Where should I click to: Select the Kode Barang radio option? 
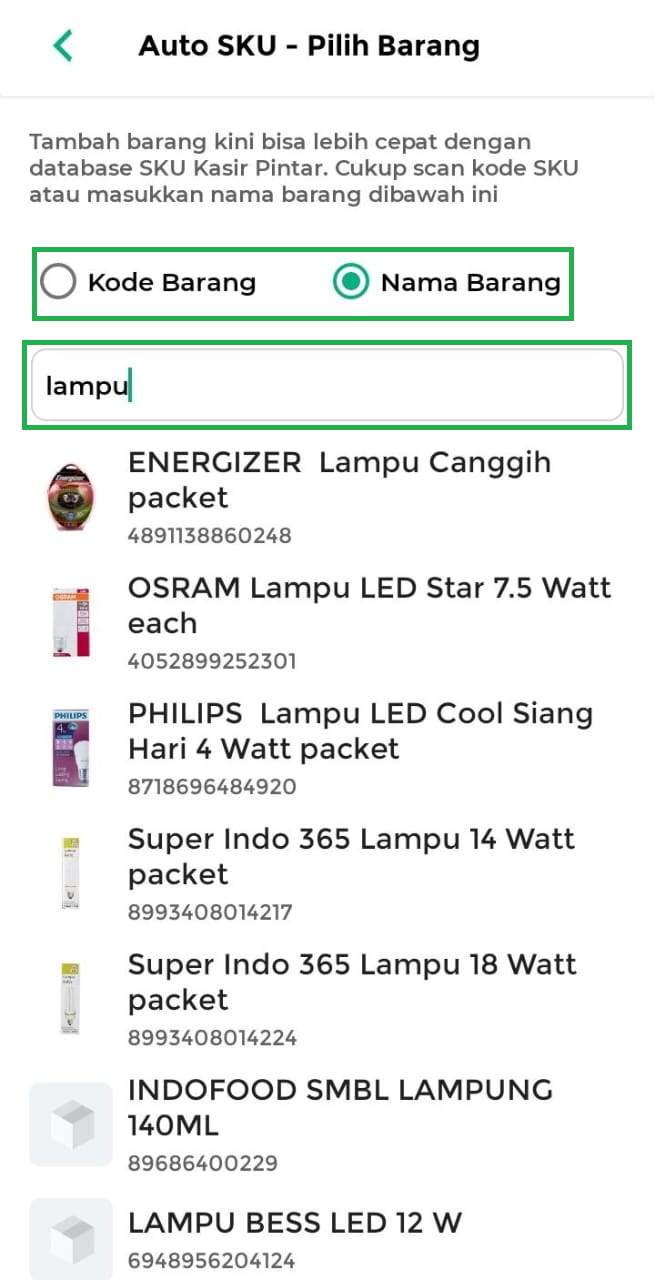tap(148, 283)
